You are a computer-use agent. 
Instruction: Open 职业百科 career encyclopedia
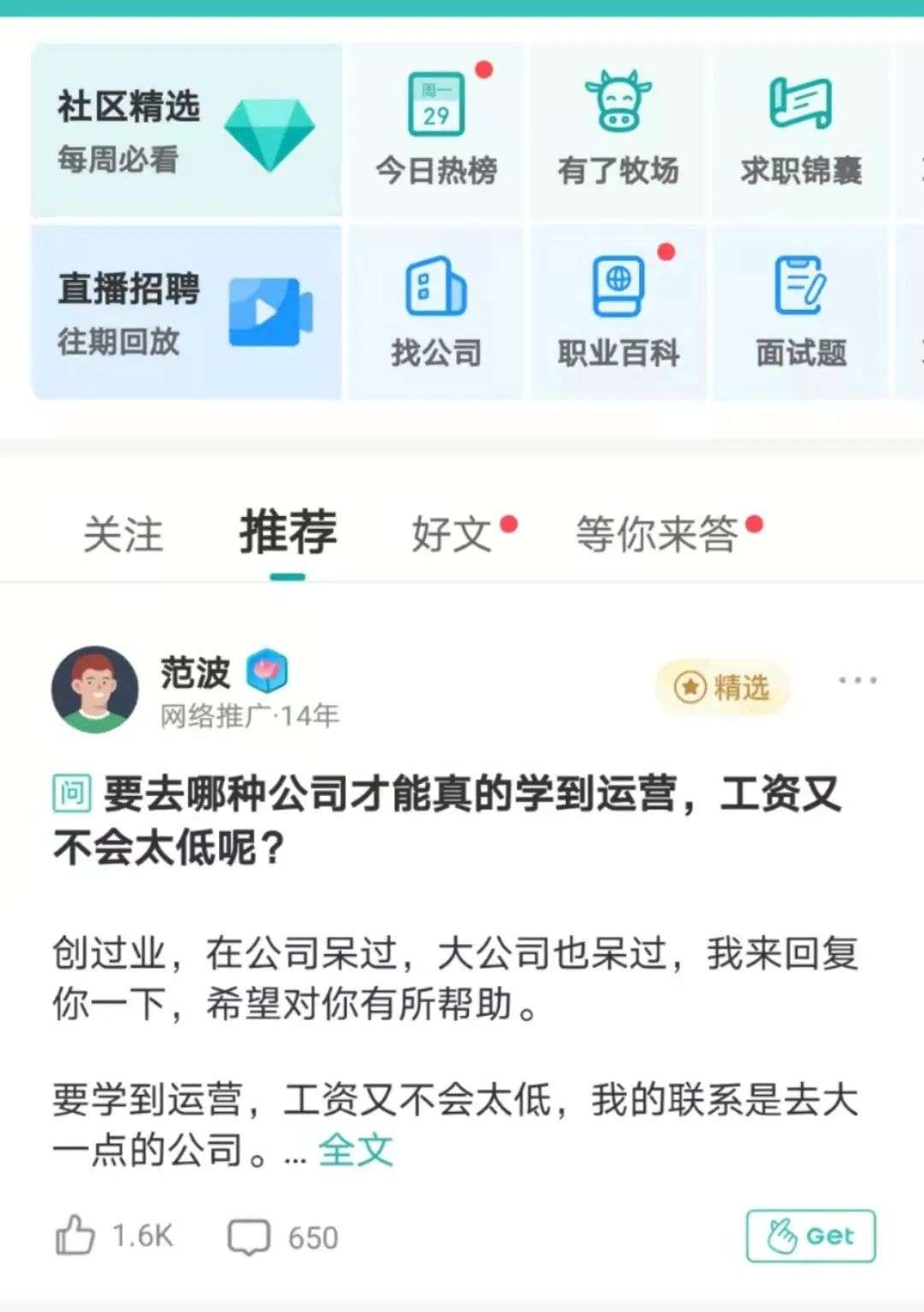[x=618, y=312]
